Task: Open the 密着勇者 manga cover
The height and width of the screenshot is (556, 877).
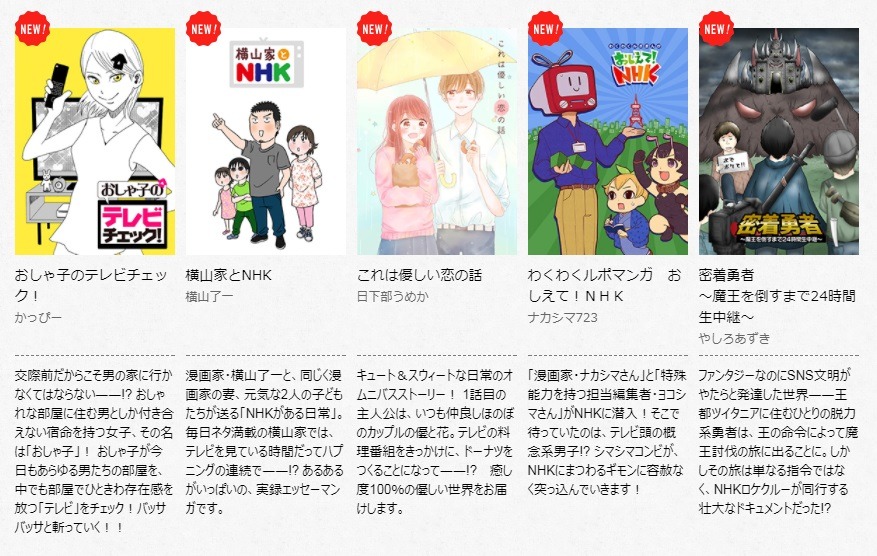Action: [779, 140]
